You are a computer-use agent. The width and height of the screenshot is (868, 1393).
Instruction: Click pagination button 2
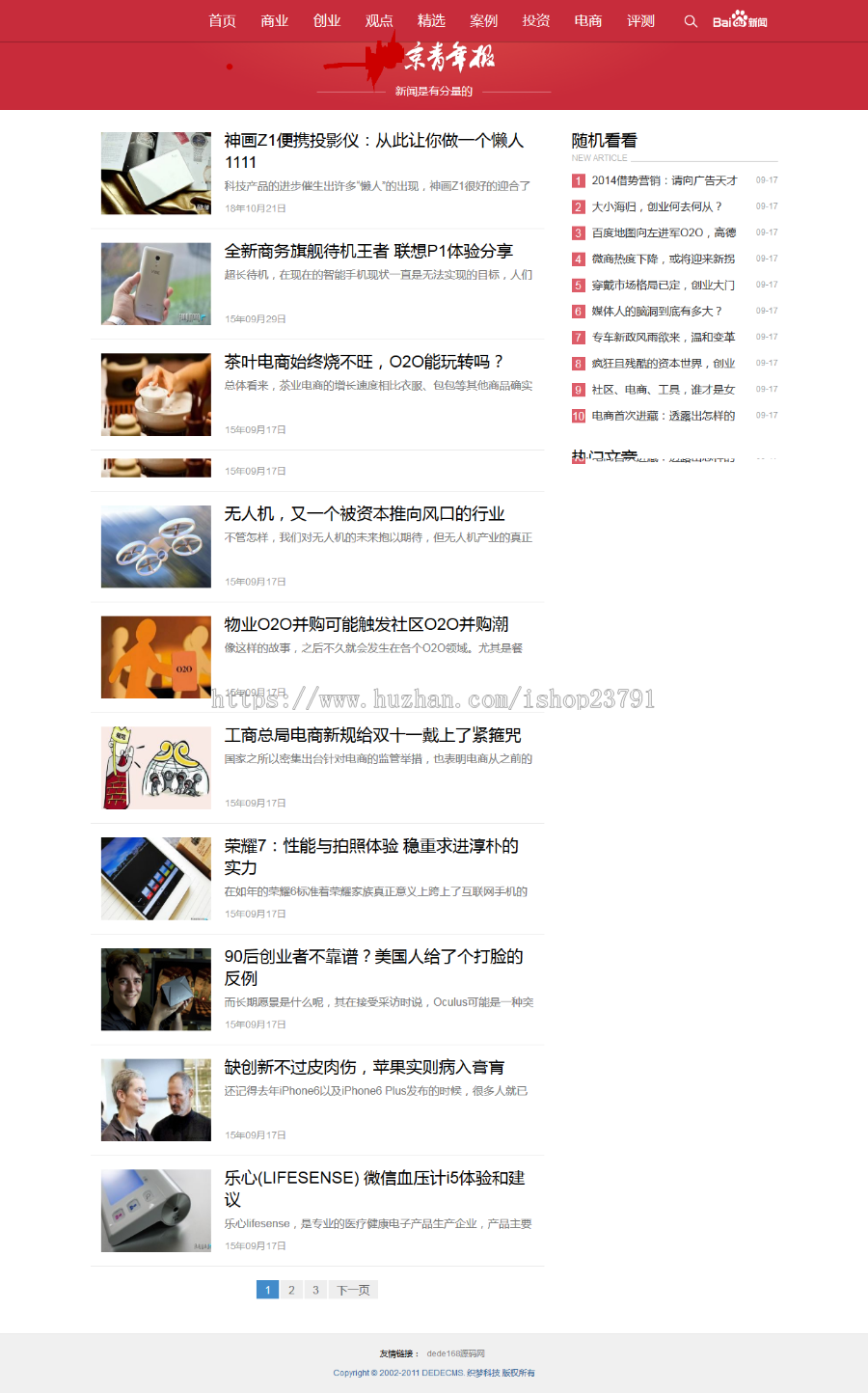click(291, 1289)
